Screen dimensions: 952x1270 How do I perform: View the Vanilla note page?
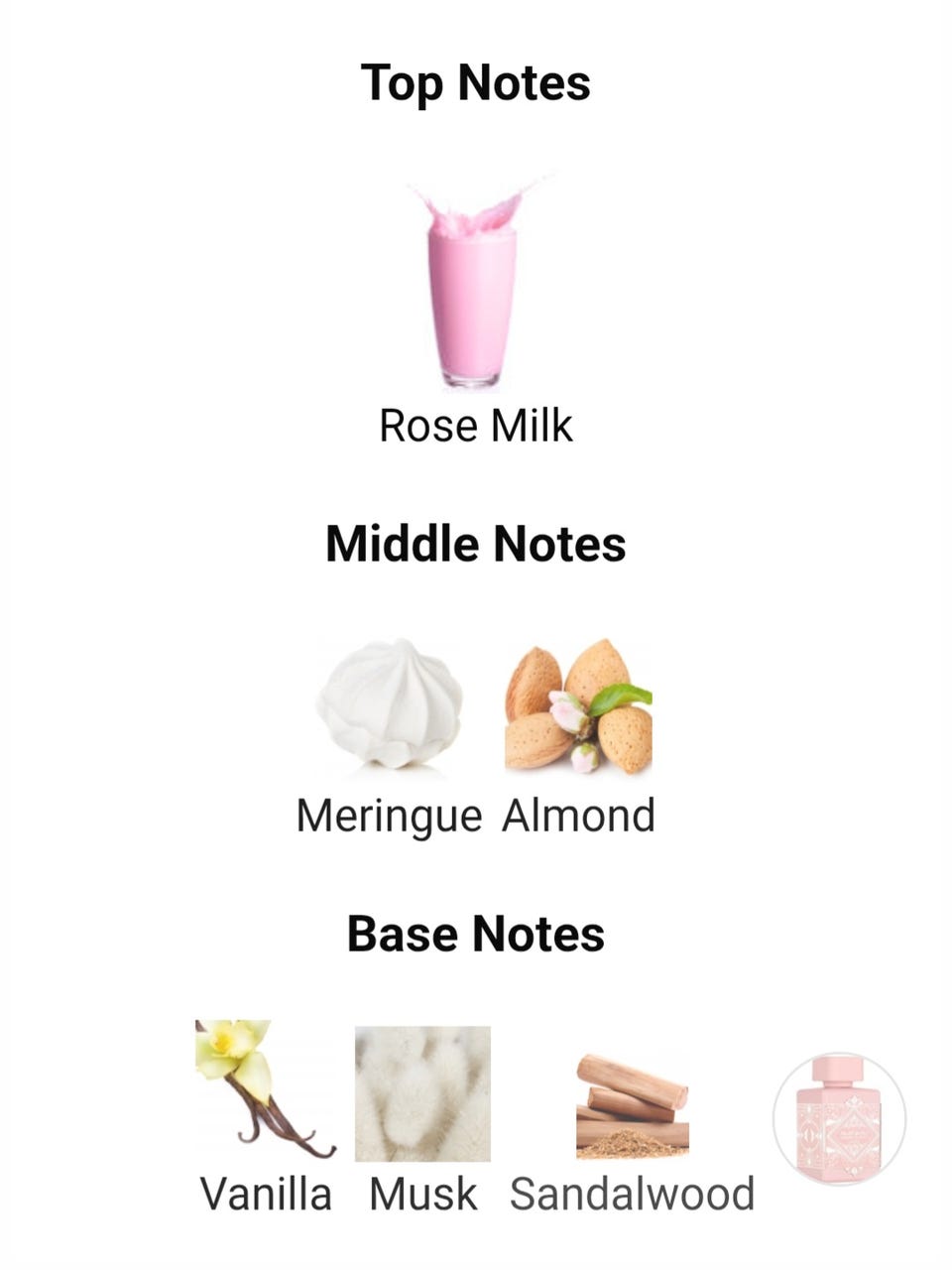tap(265, 1091)
